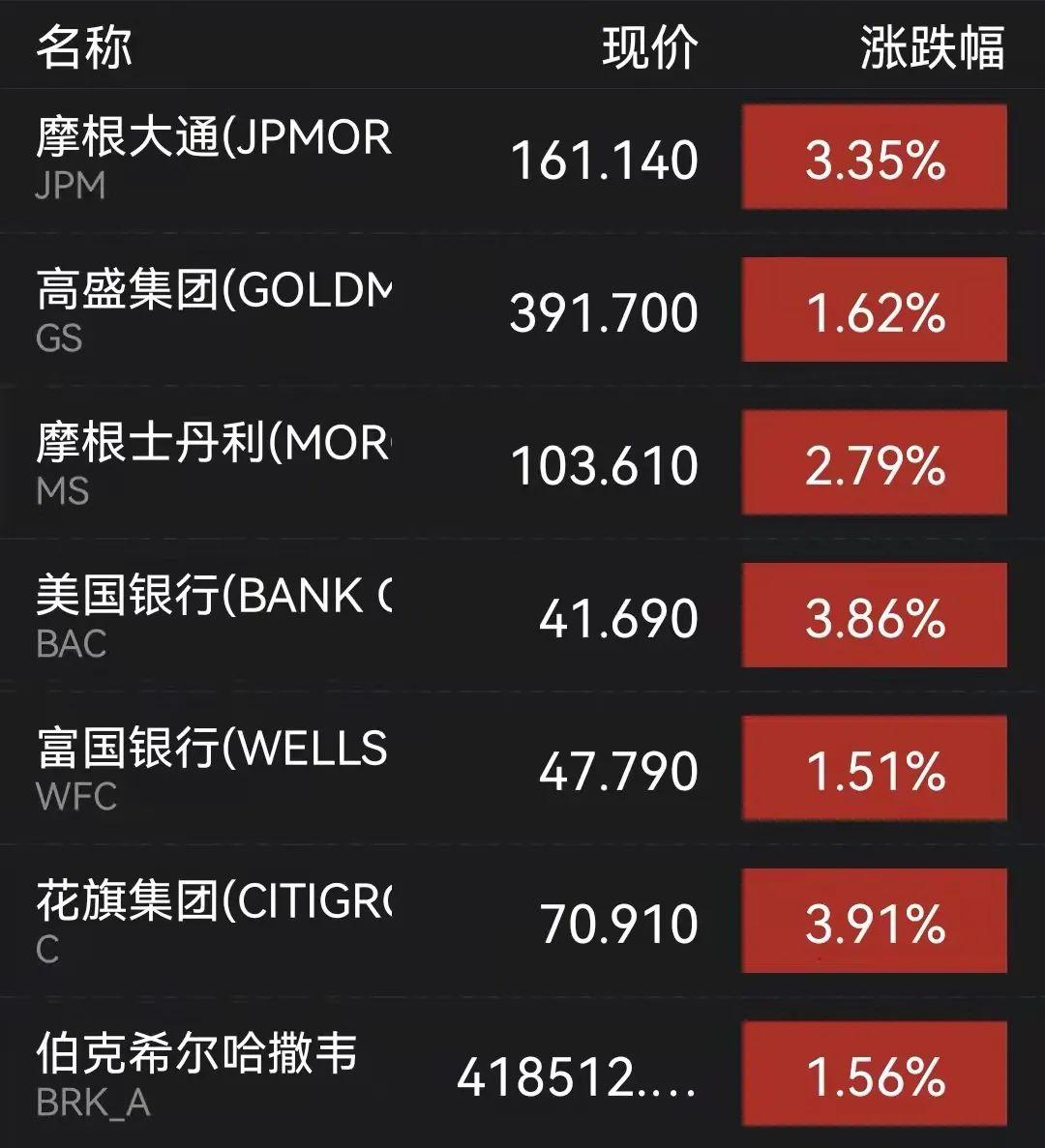
Task: Tap the 富国银行 WFC stock row
Action: (213, 769)
